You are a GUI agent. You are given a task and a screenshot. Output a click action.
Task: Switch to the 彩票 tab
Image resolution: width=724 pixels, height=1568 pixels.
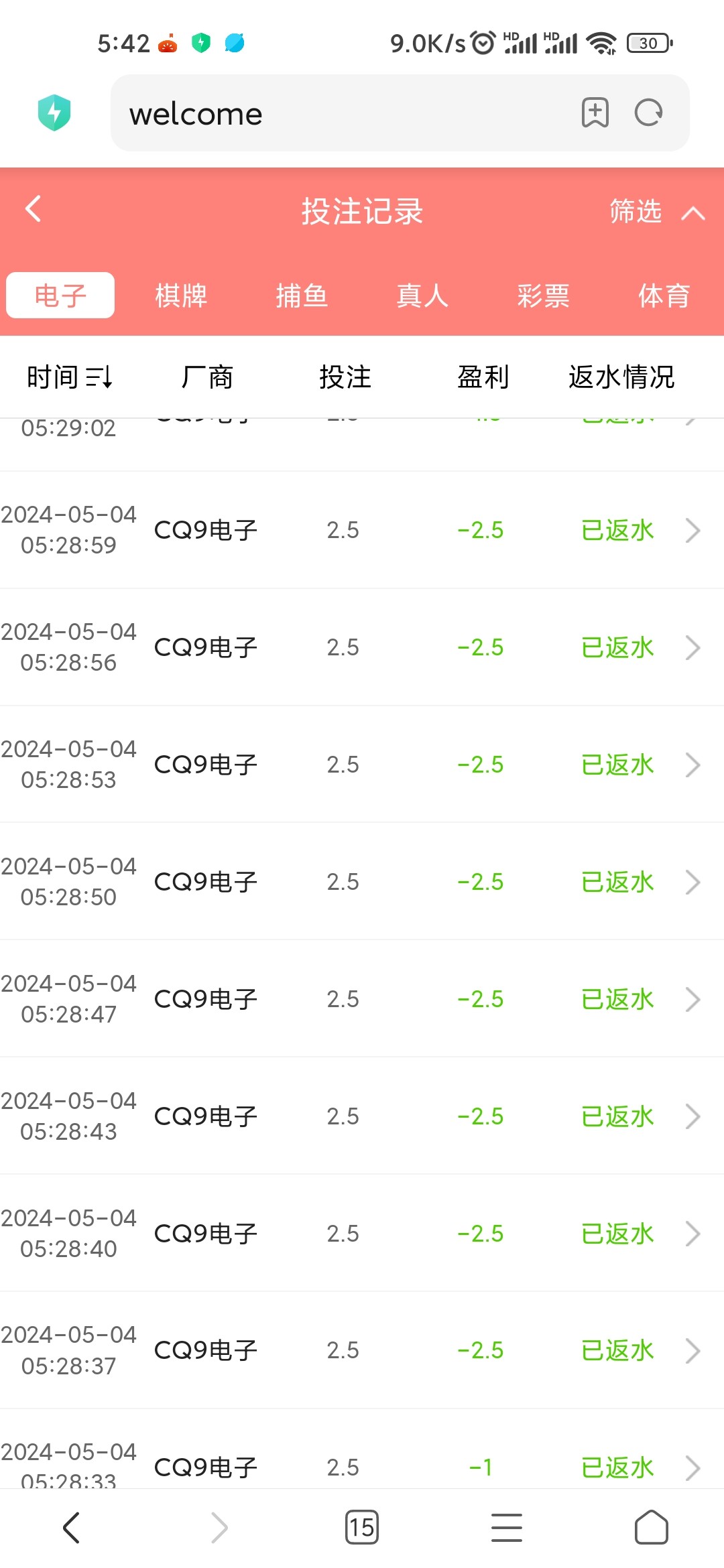click(x=543, y=296)
